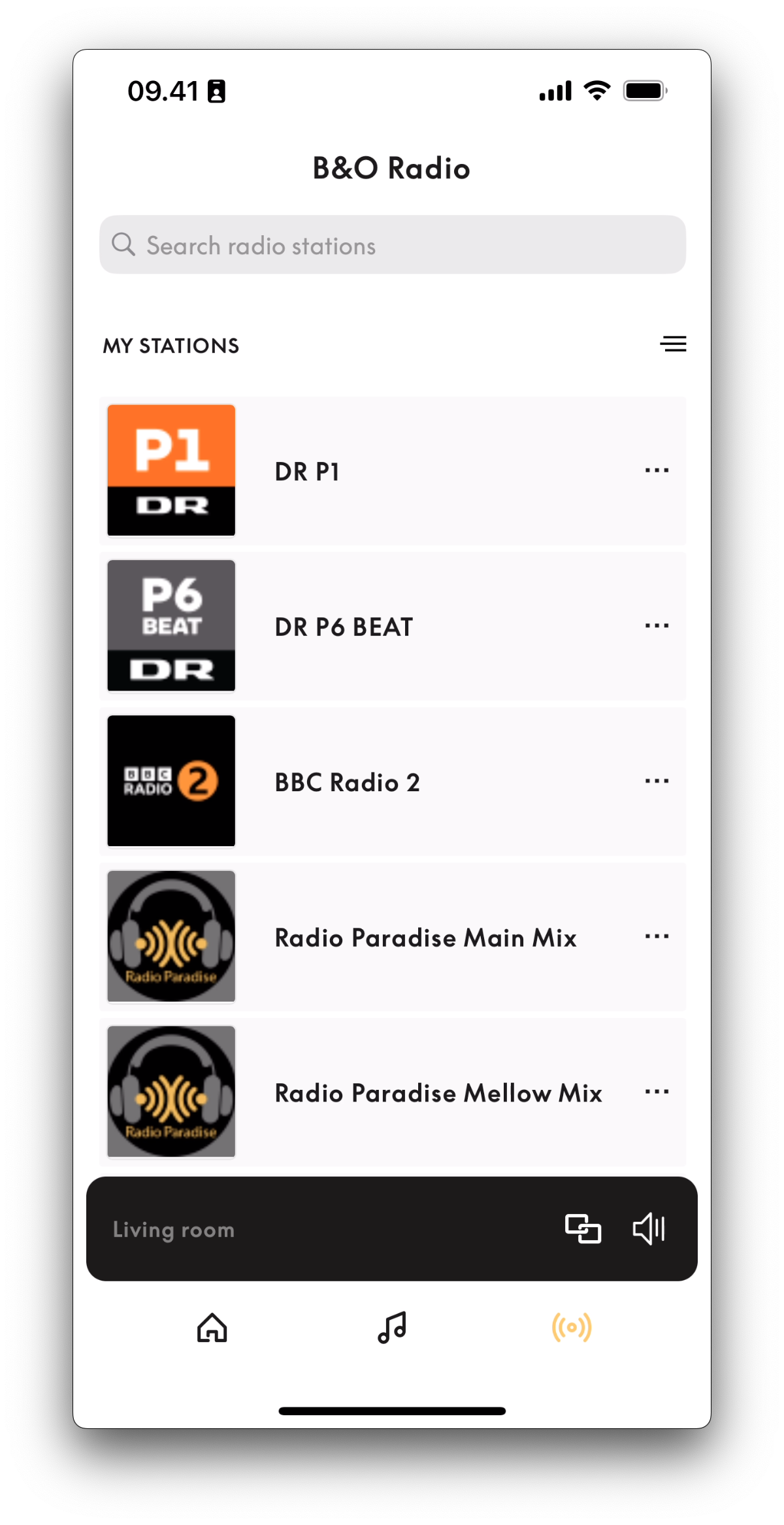
Task: Open options for Radio Paradise Mellow Mix
Action: 657,1092
